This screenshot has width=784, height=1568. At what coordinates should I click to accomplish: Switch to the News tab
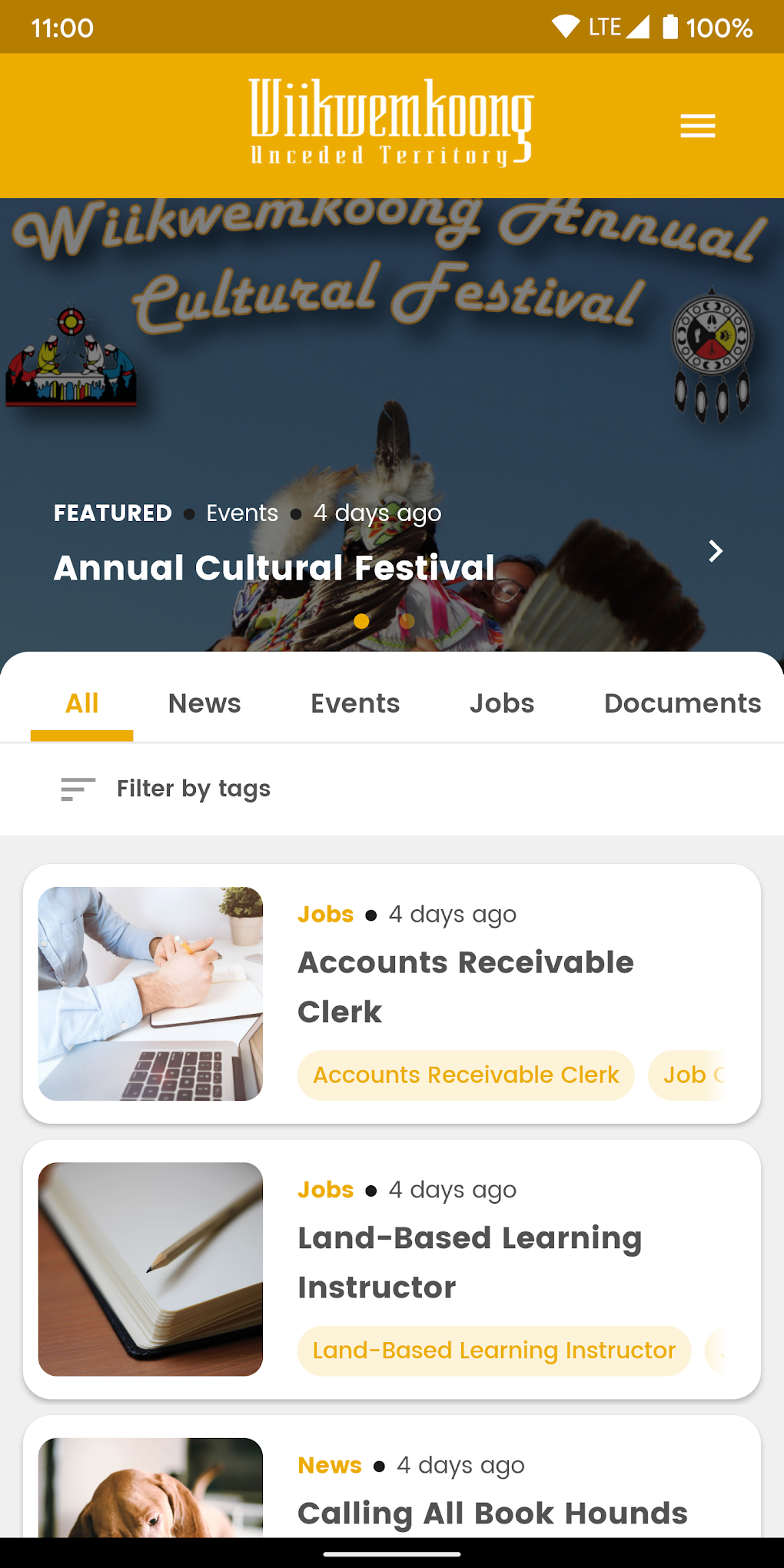click(204, 703)
